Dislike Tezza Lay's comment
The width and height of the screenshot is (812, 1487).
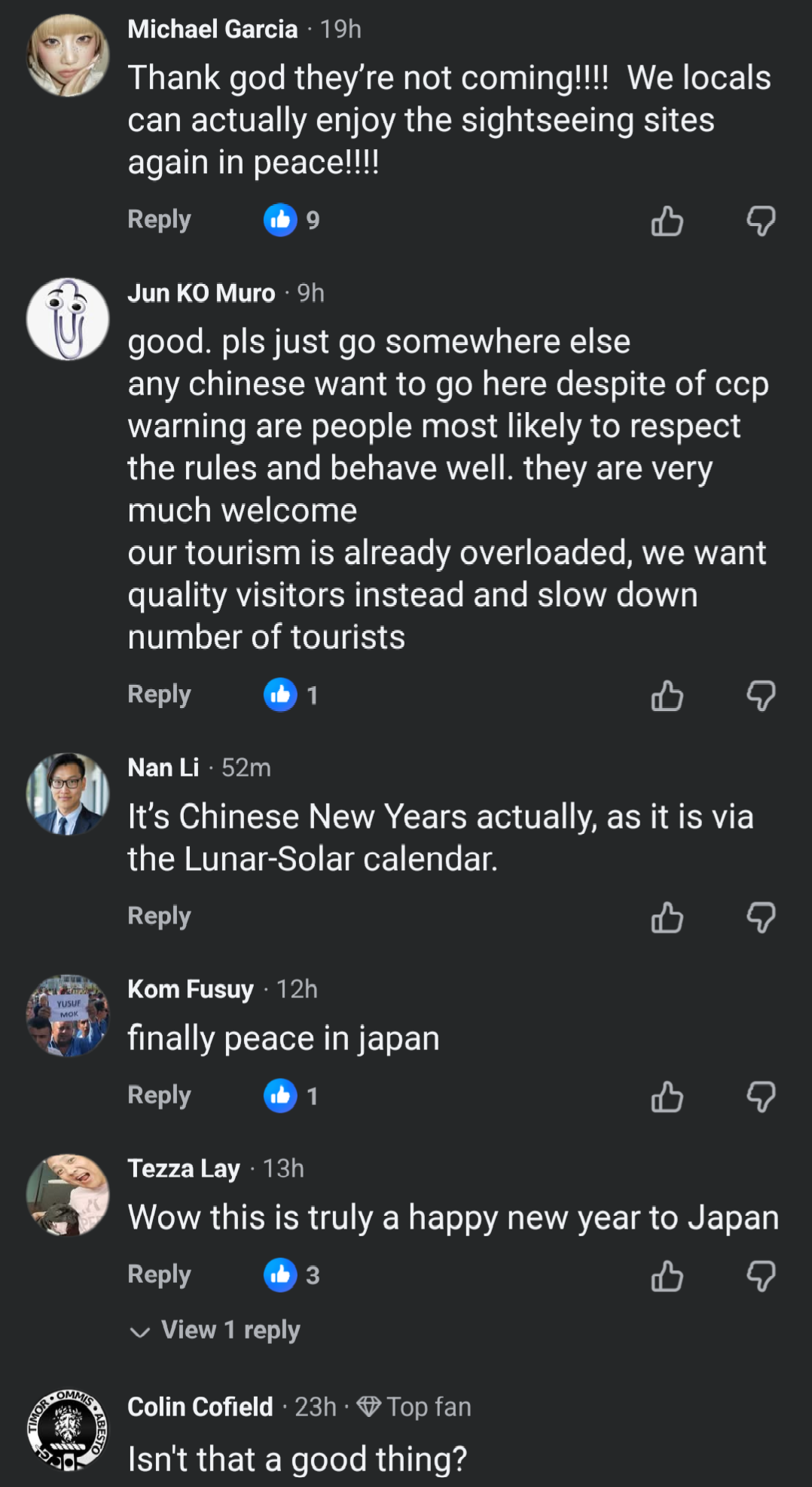(x=761, y=1276)
